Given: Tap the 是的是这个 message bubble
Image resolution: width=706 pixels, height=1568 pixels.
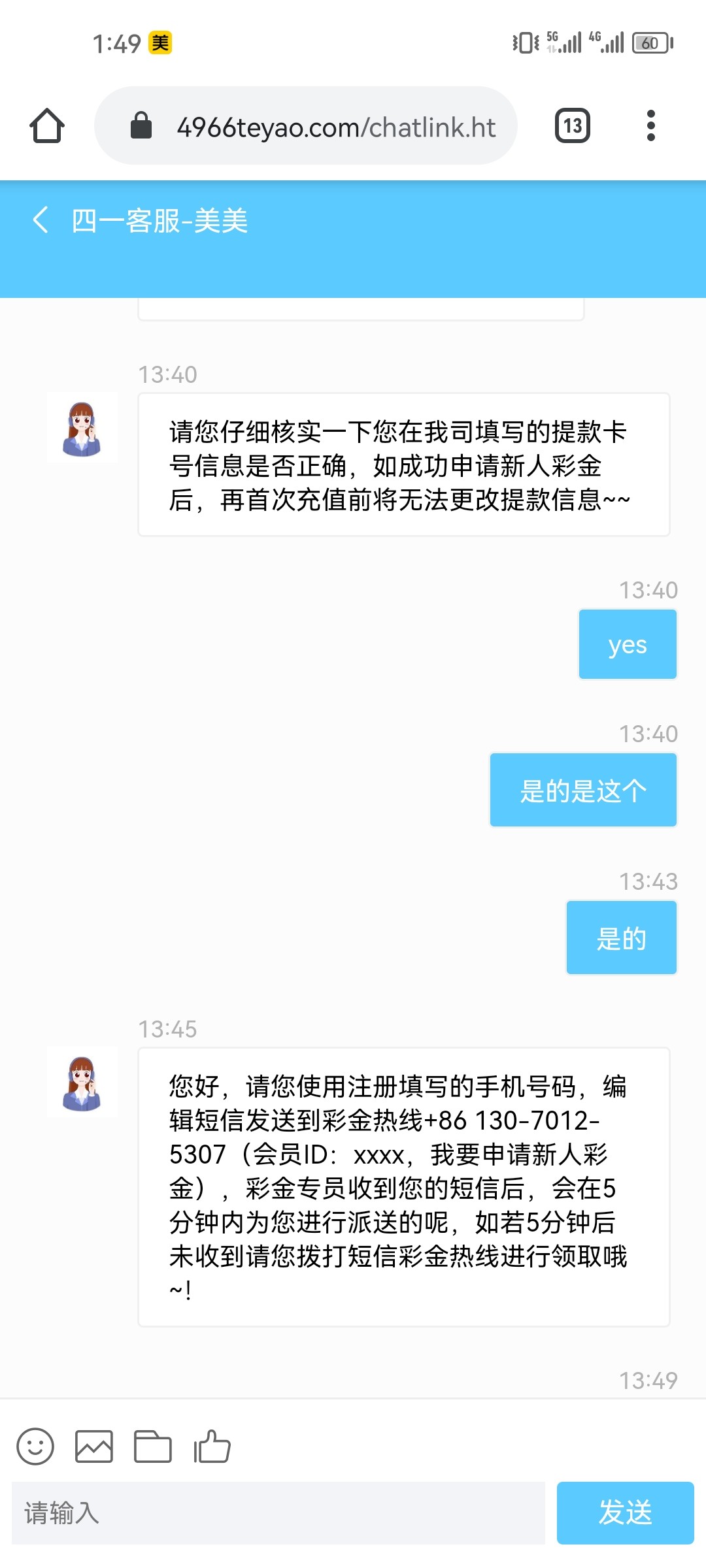Looking at the screenshot, I should coord(582,789).
